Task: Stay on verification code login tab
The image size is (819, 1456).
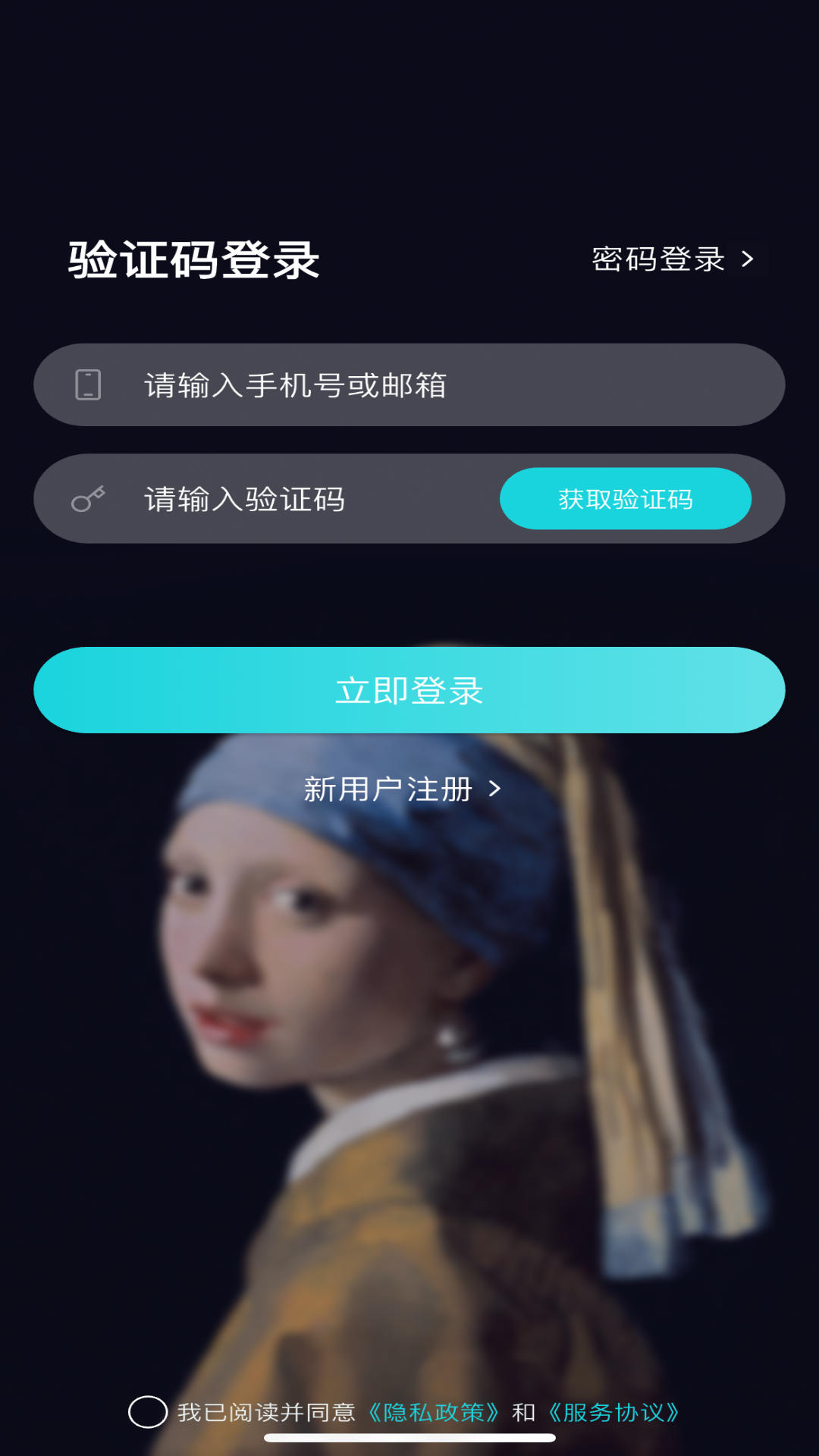Action: pos(193,261)
